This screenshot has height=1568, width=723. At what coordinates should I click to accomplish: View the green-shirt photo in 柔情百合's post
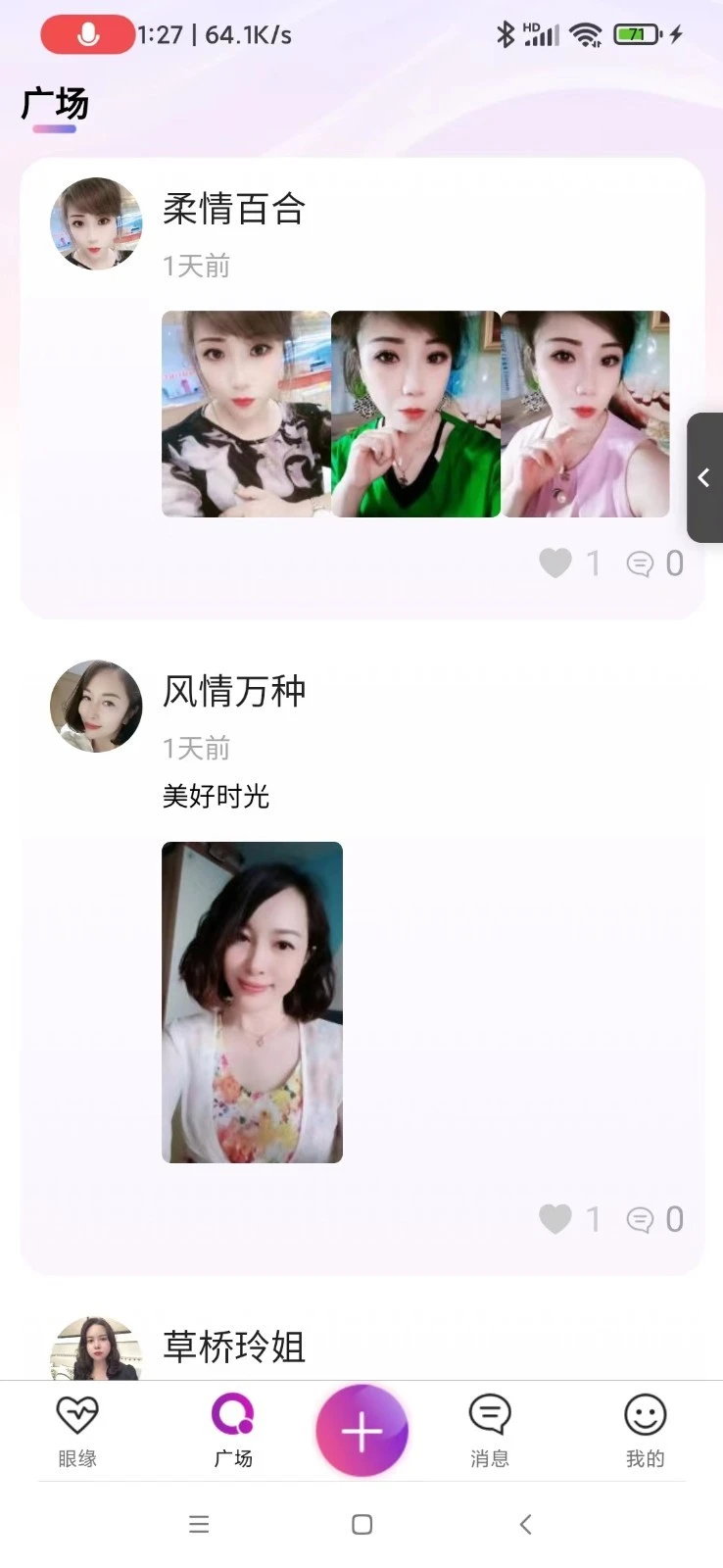coord(414,414)
